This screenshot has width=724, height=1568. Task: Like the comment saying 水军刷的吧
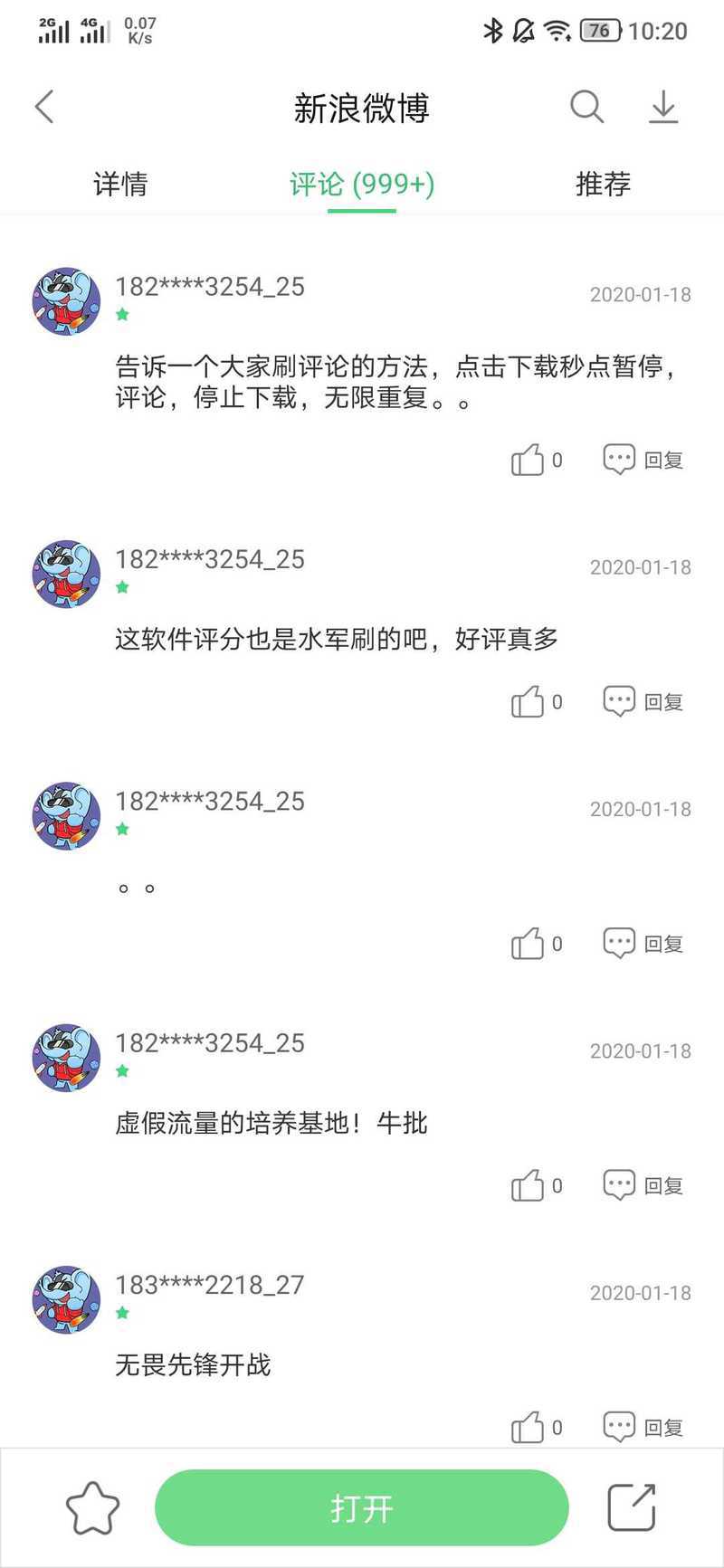[529, 702]
